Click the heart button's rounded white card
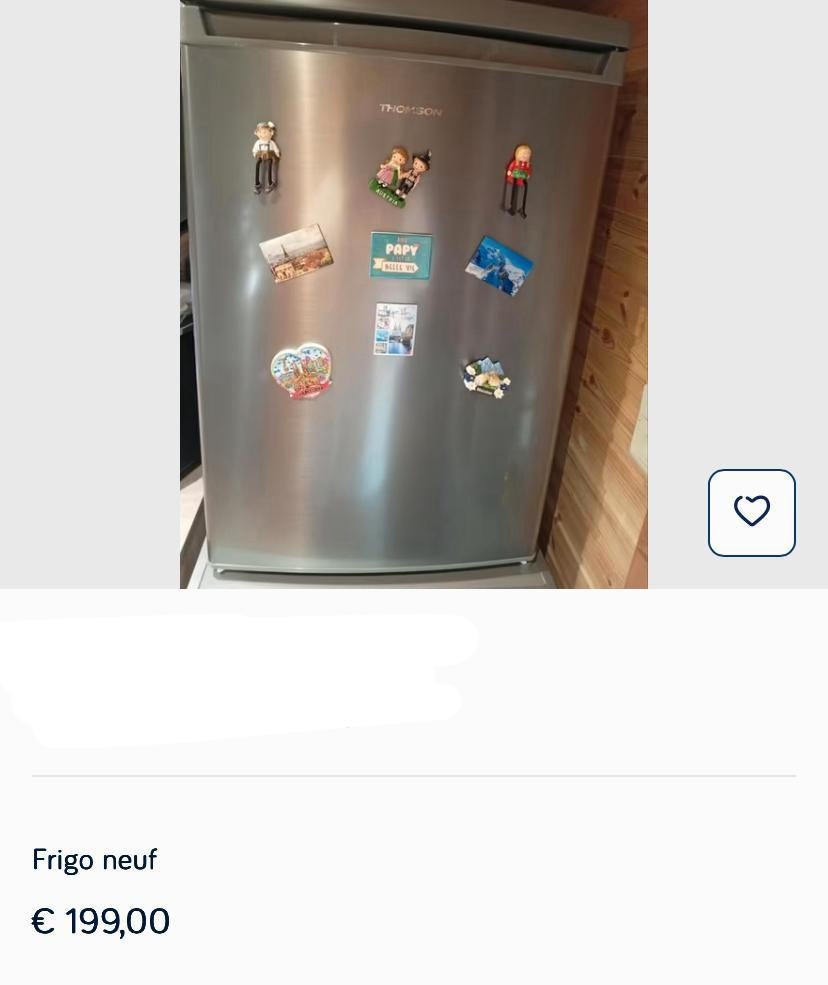 pyautogui.click(x=751, y=512)
